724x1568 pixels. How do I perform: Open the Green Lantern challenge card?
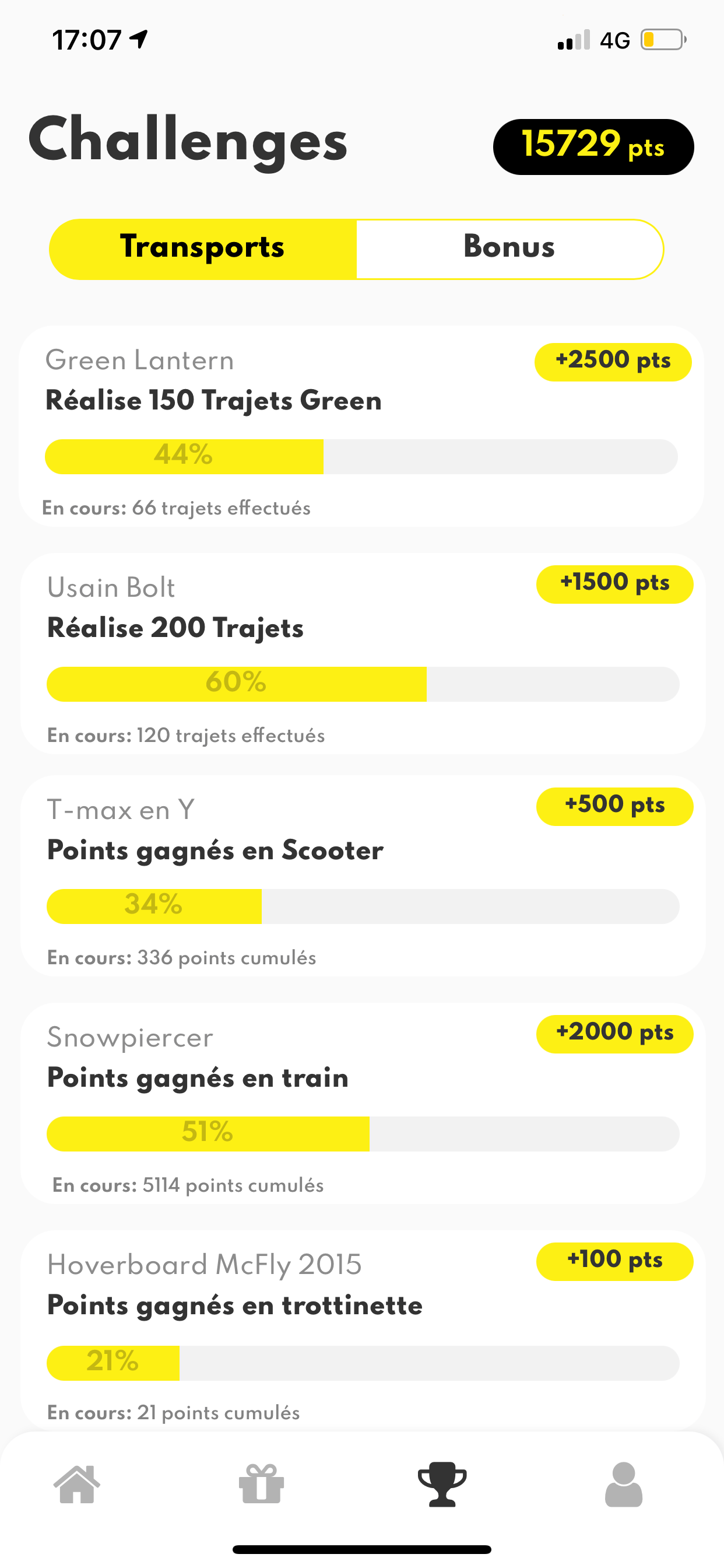(x=361, y=426)
